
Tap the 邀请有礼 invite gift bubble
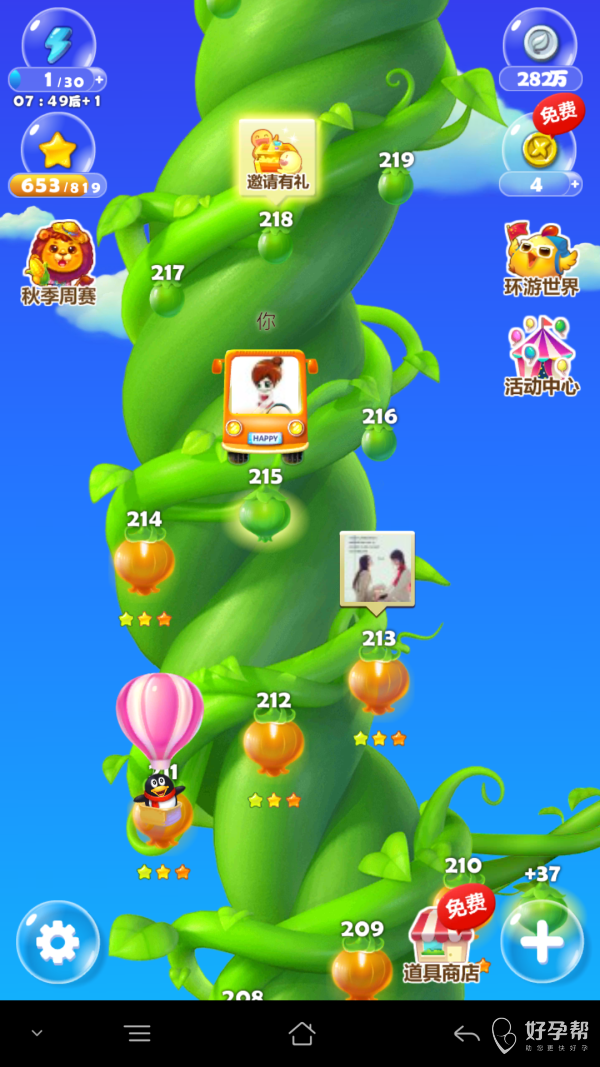(x=277, y=157)
